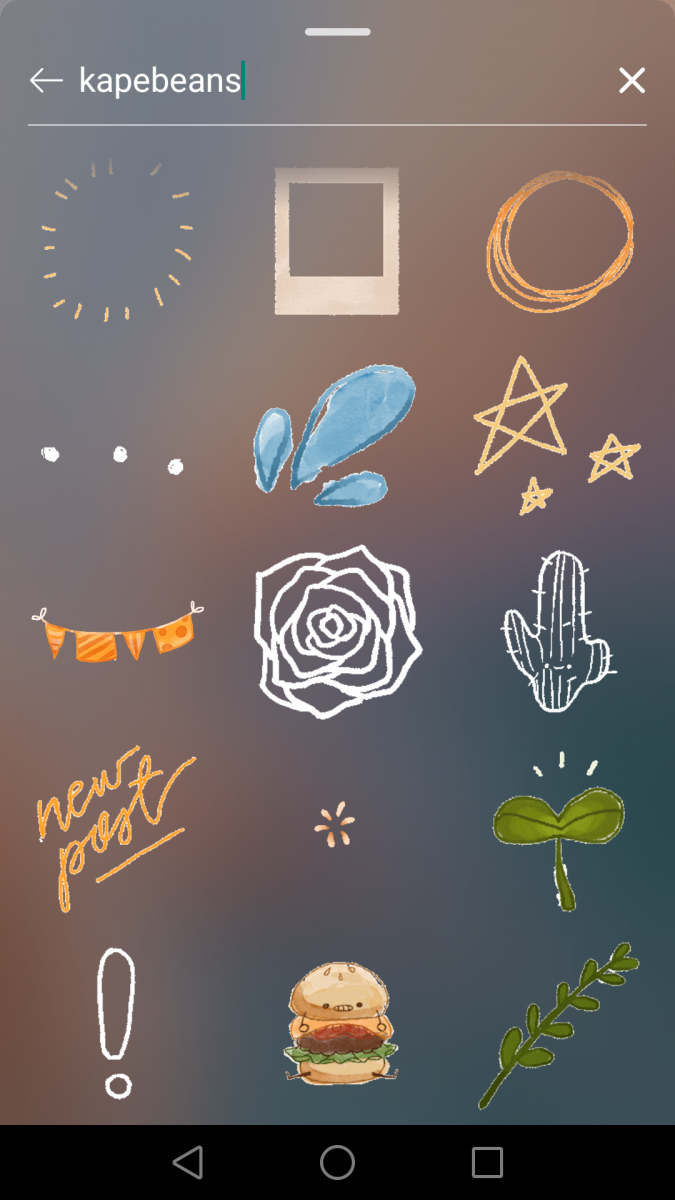Open the recent apps overview
The width and height of the screenshot is (675, 1200).
point(487,1162)
